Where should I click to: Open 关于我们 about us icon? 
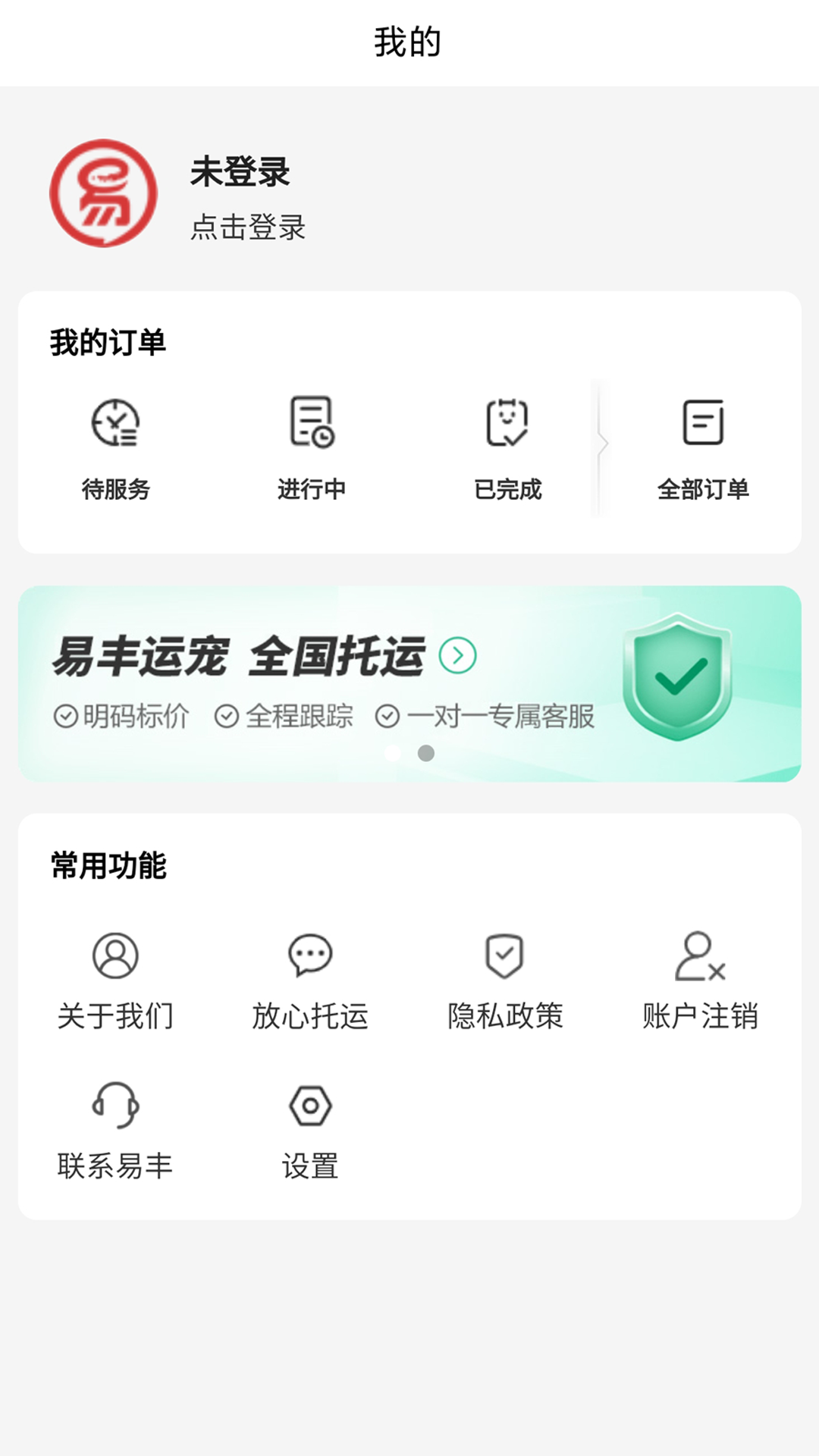[115, 955]
